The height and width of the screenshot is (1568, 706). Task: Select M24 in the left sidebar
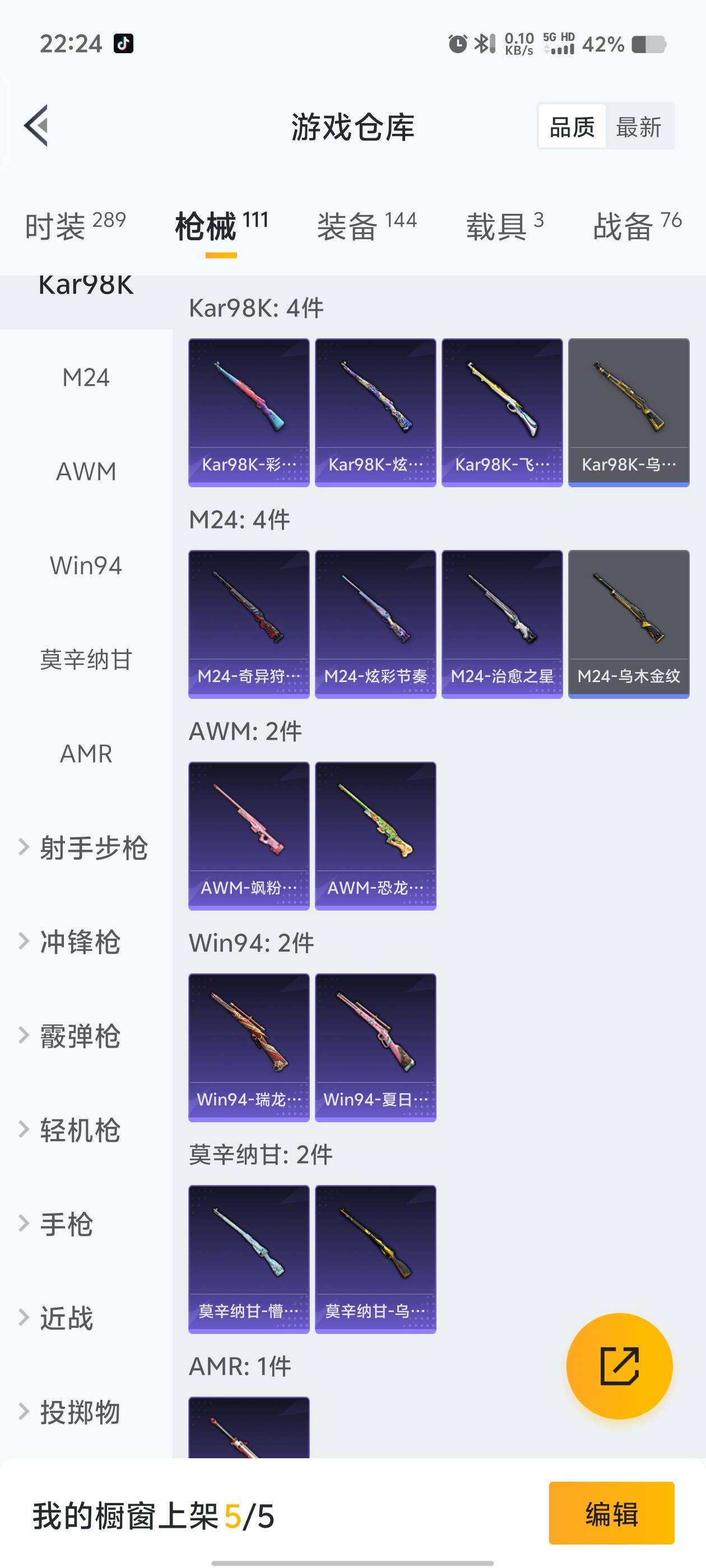pos(85,377)
